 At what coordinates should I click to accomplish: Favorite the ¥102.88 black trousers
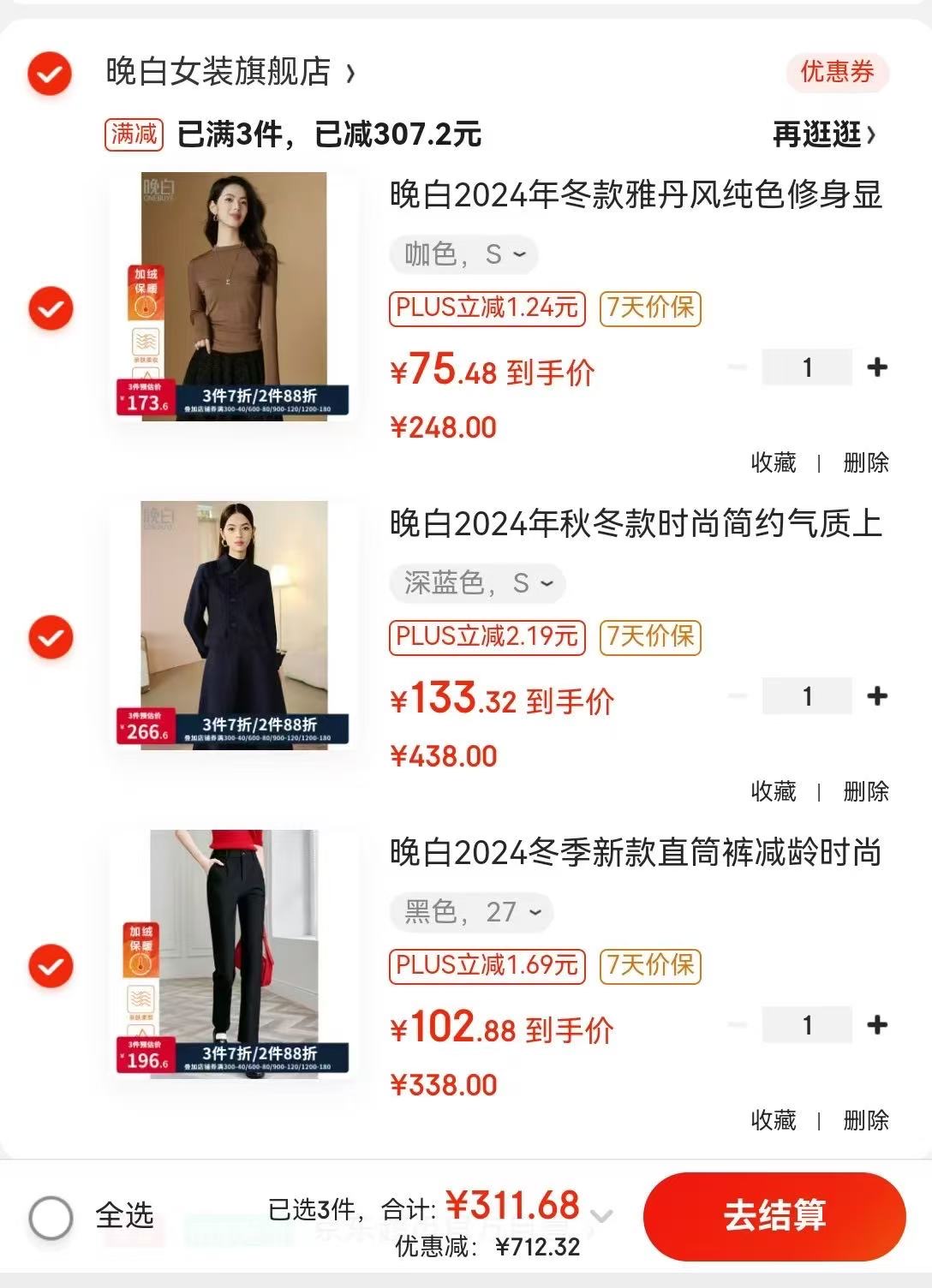pos(773,1120)
